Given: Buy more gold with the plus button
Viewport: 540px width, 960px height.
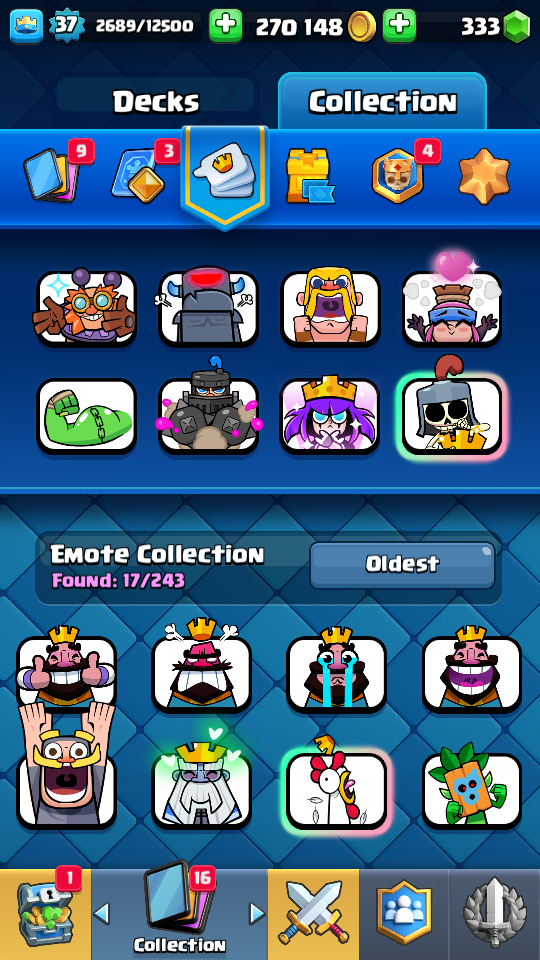Looking at the screenshot, I should [399, 26].
